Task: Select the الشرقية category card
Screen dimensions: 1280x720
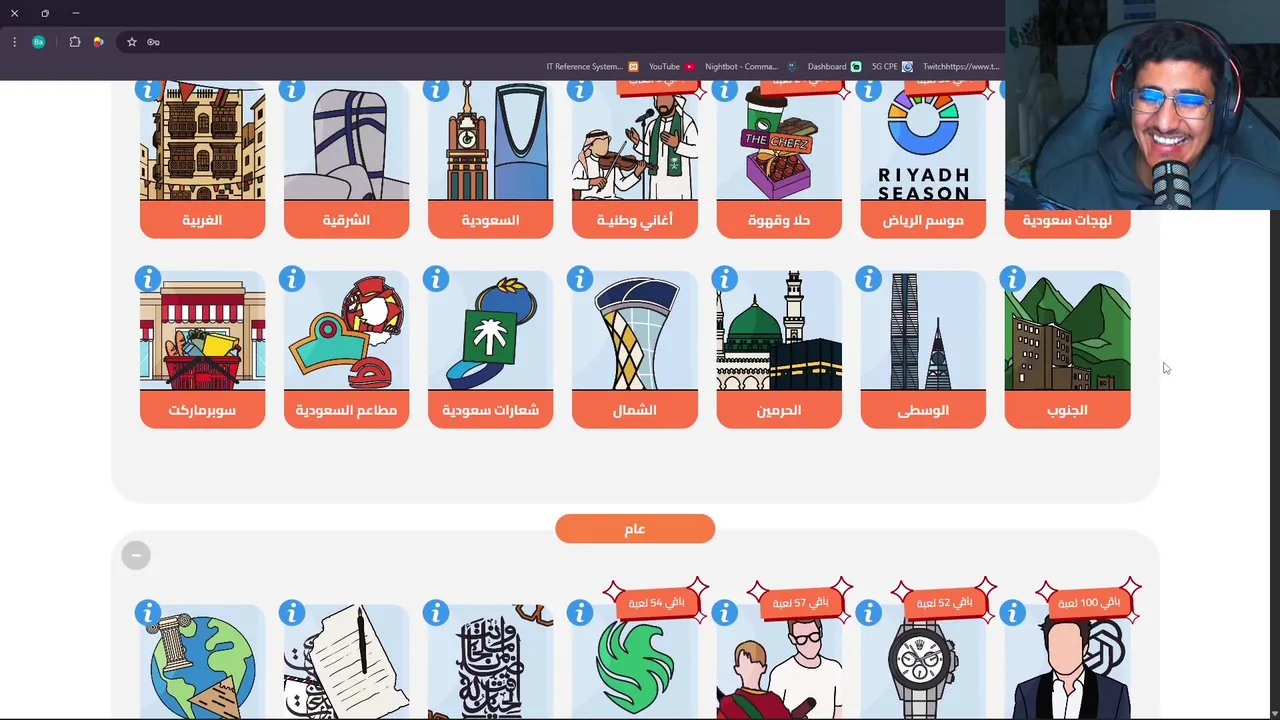Action: pos(346,160)
